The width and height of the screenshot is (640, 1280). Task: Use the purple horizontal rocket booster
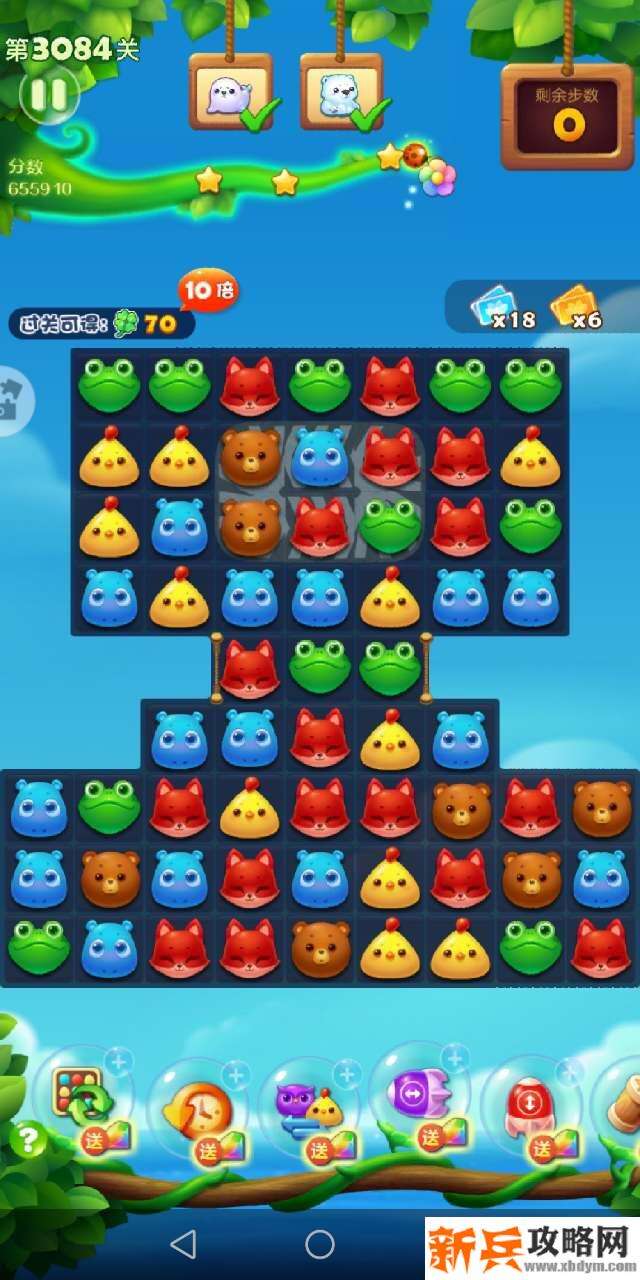(x=420, y=1096)
